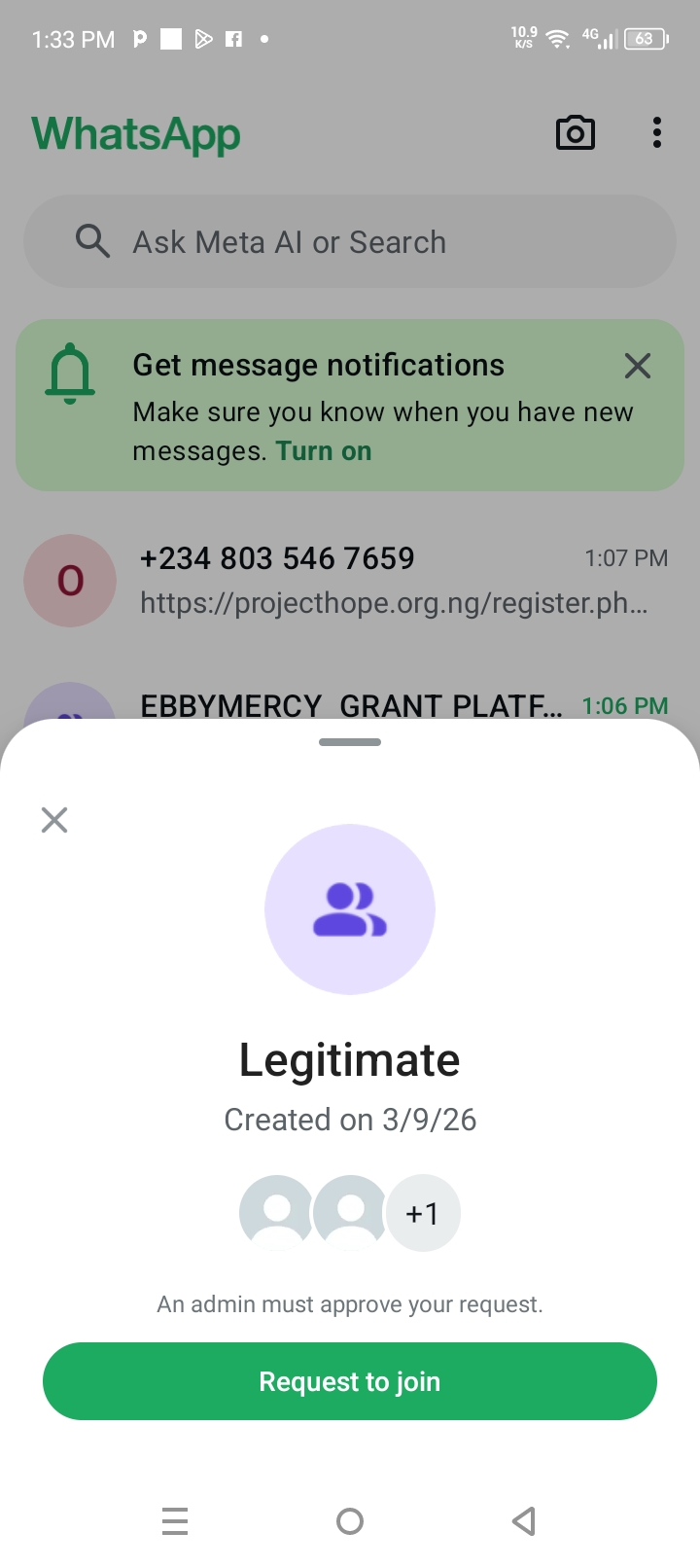Dismiss the message notifications banner

coord(638,366)
